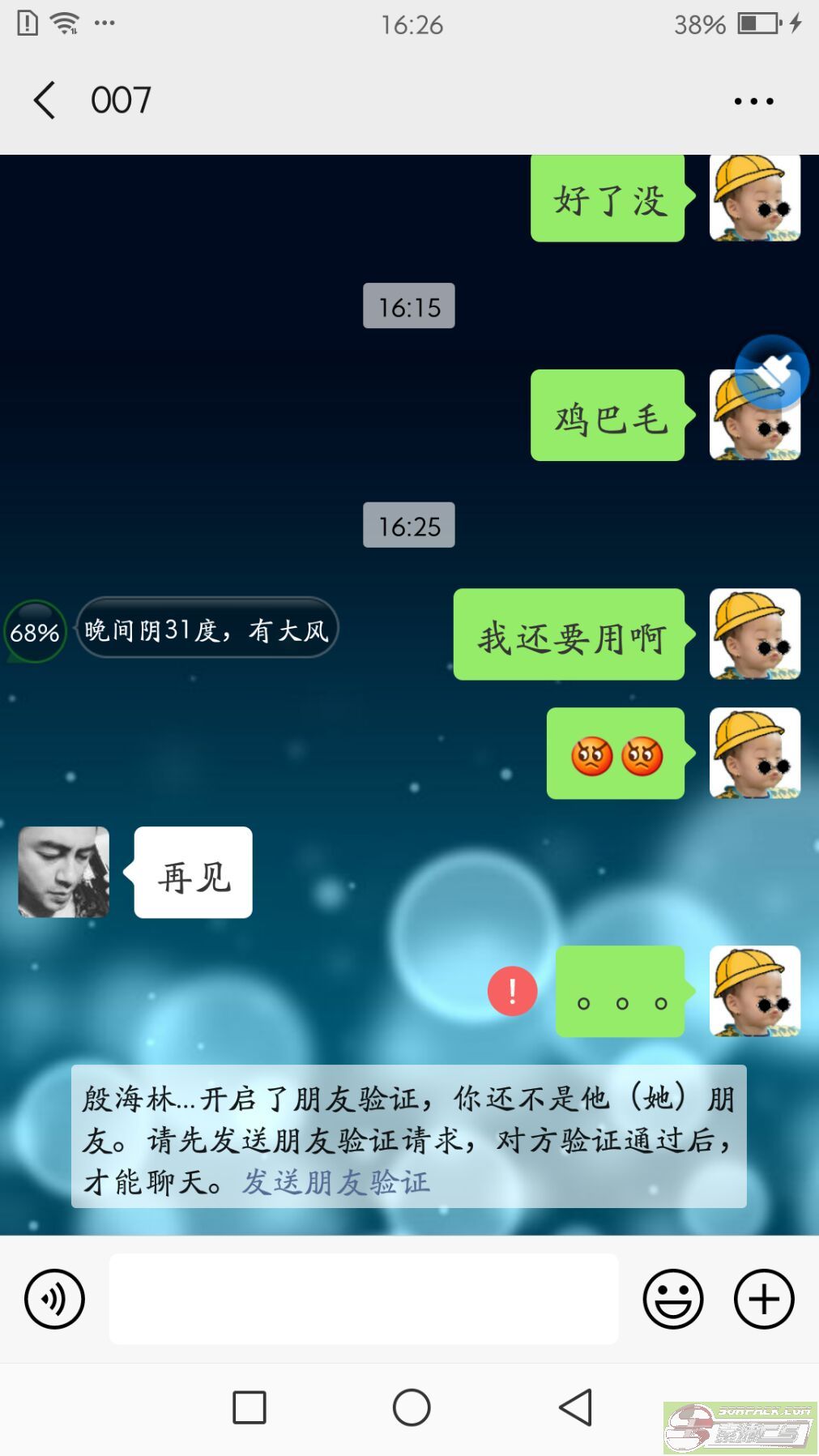Tap the floating cleaner brush icon
This screenshot has height=1456, width=819.
(772, 372)
